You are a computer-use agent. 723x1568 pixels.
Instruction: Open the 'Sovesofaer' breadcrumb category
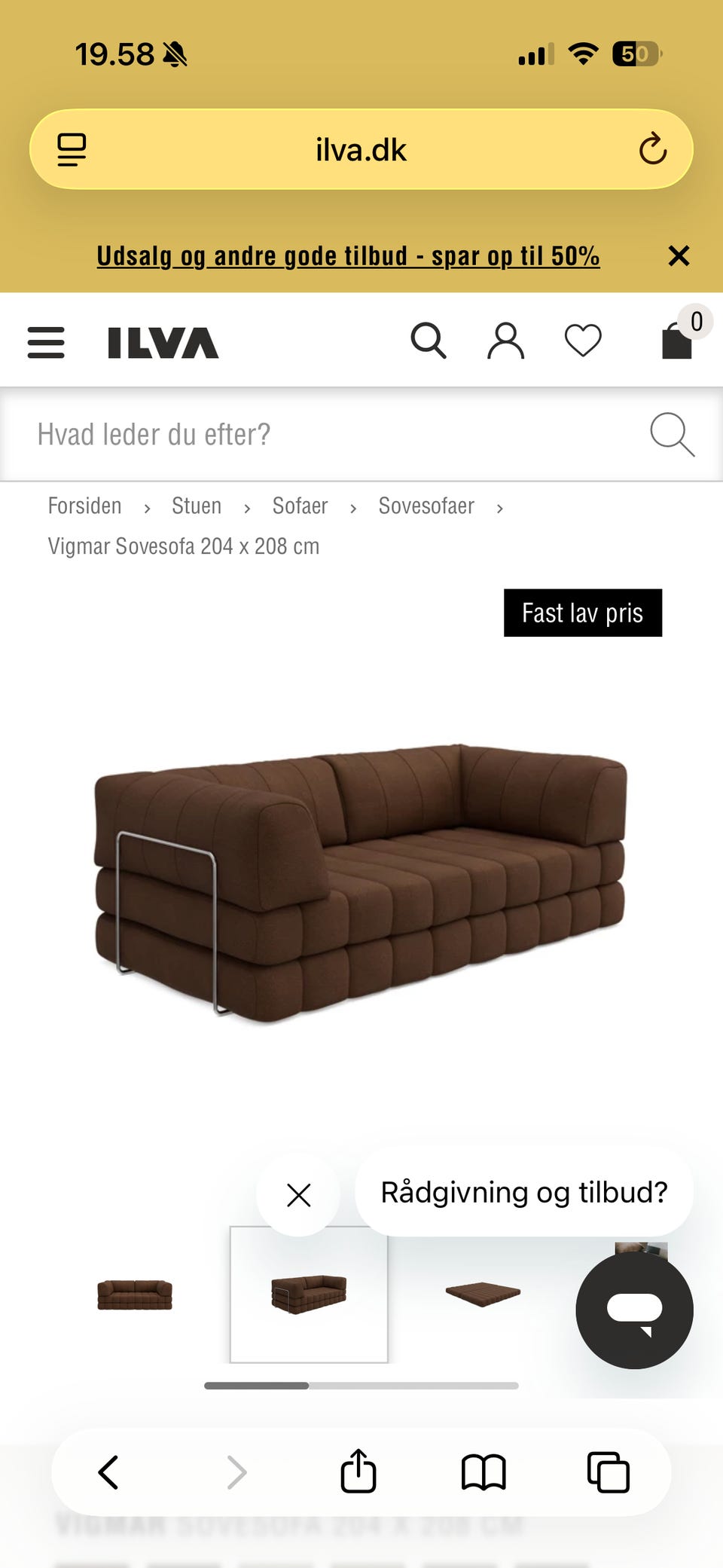(426, 506)
